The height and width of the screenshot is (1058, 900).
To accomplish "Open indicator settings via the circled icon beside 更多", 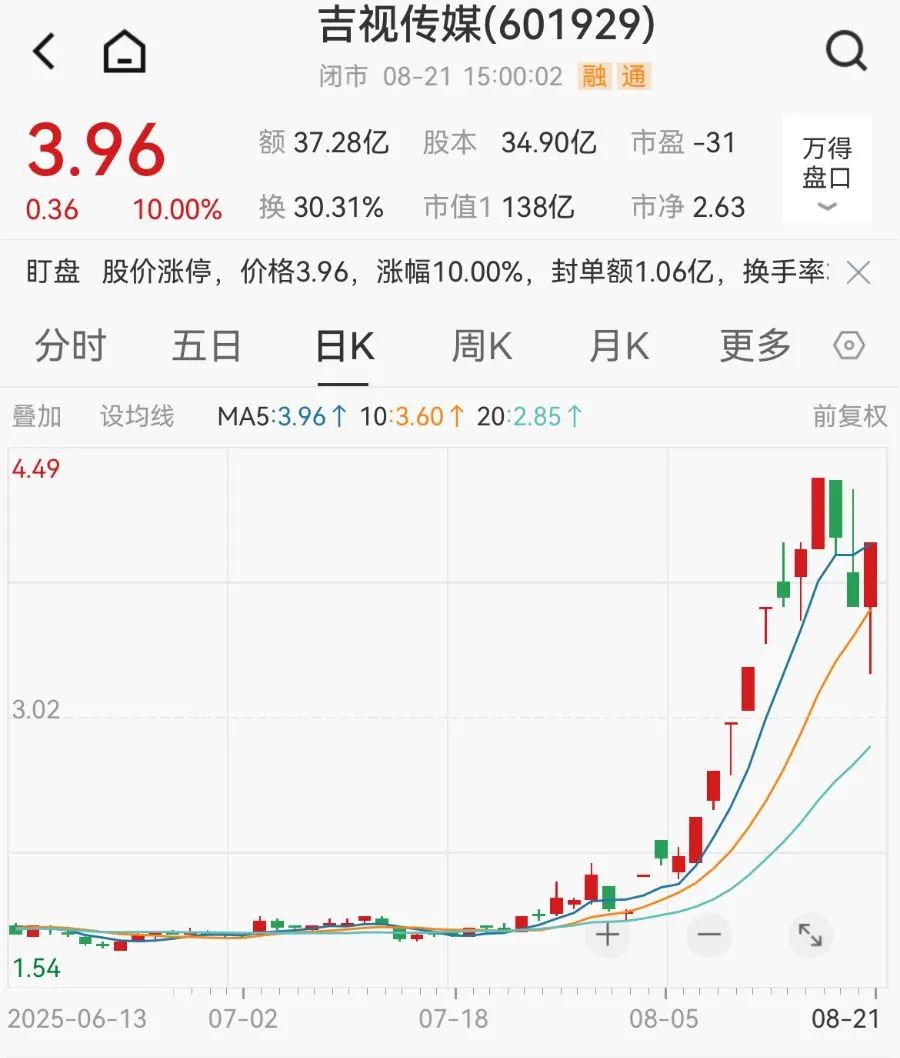I will (x=848, y=345).
